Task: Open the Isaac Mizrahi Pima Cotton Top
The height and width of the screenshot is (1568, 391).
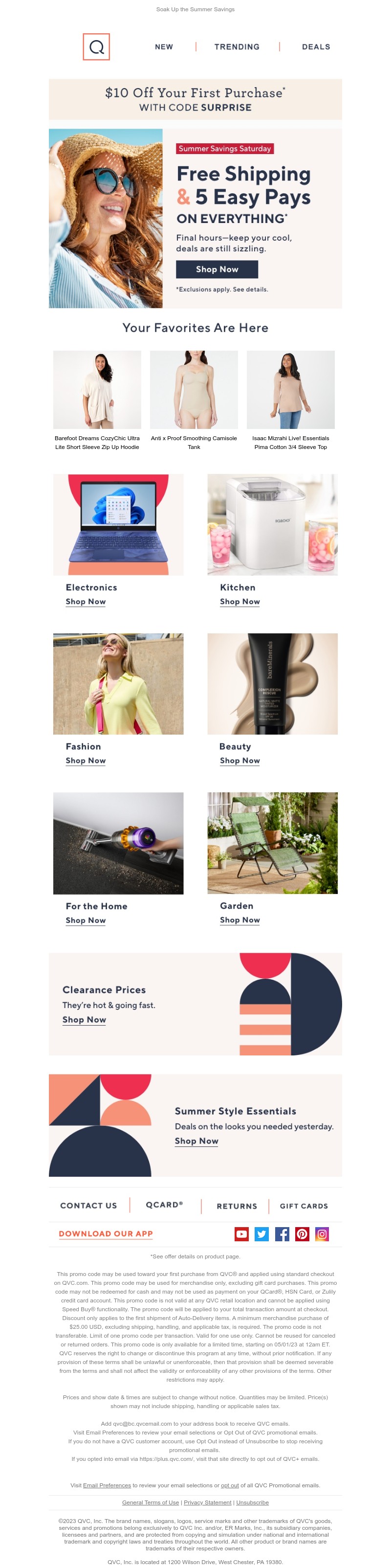Action: coord(290,443)
